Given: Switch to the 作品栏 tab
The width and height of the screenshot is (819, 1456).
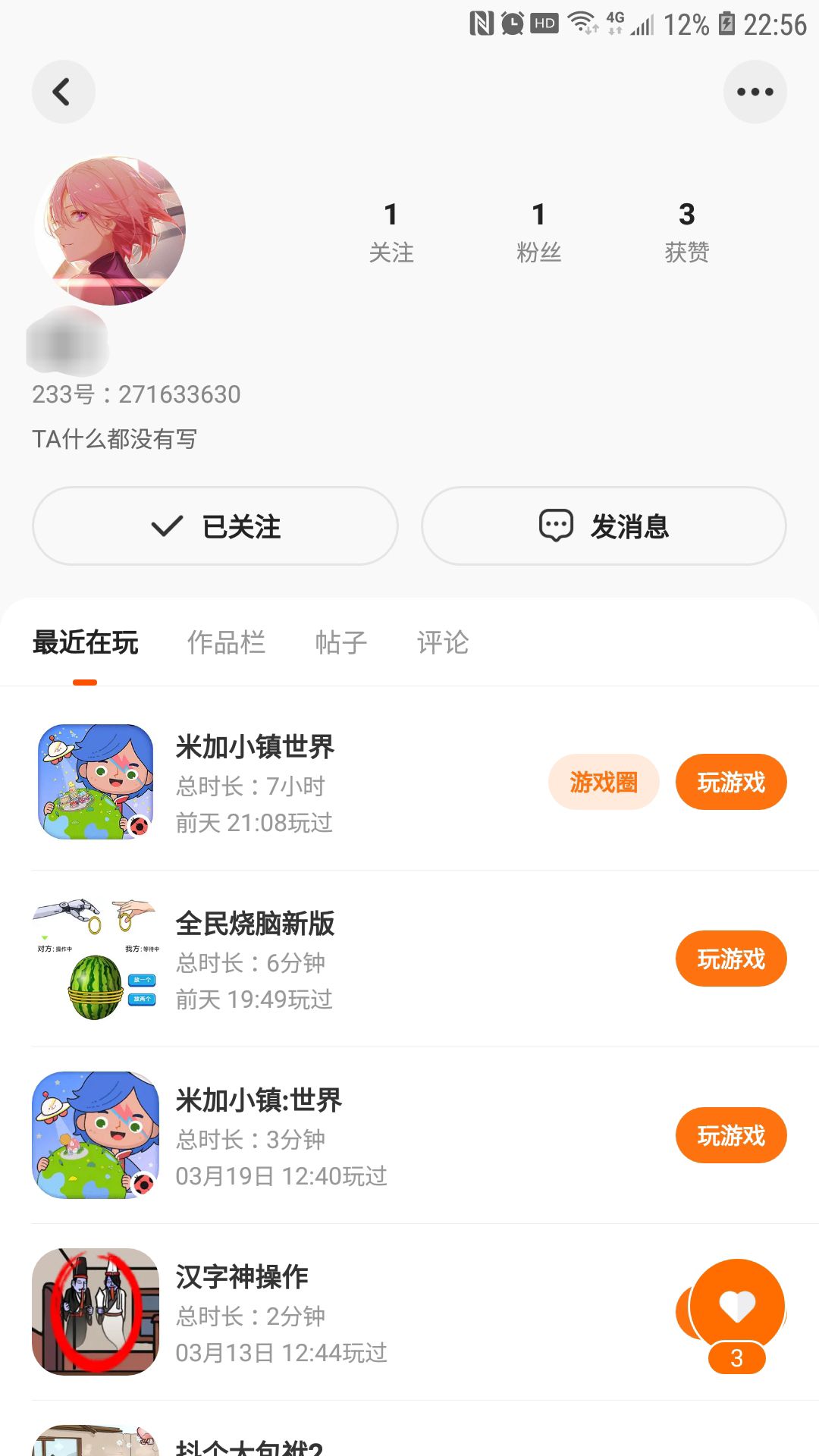Looking at the screenshot, I should pos(226,643).
